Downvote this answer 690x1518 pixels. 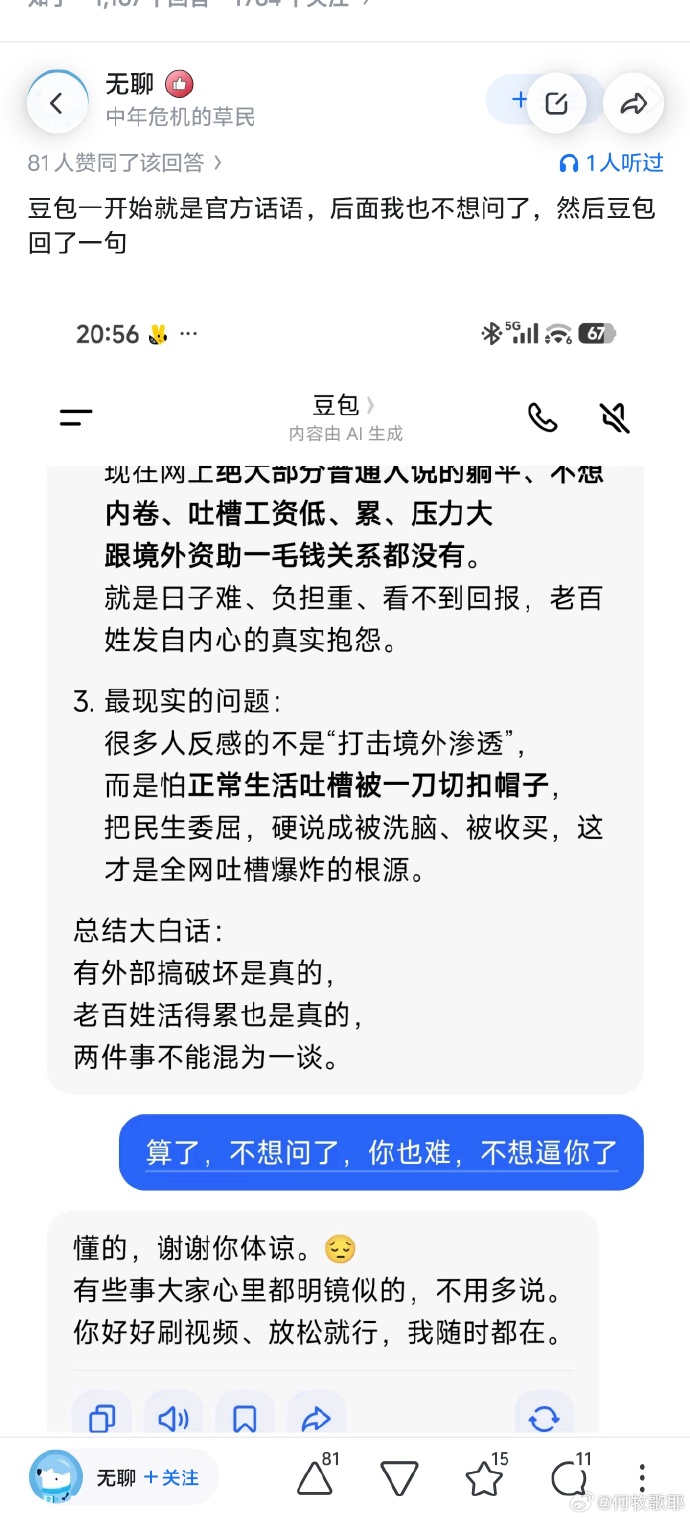point(399,1478)
